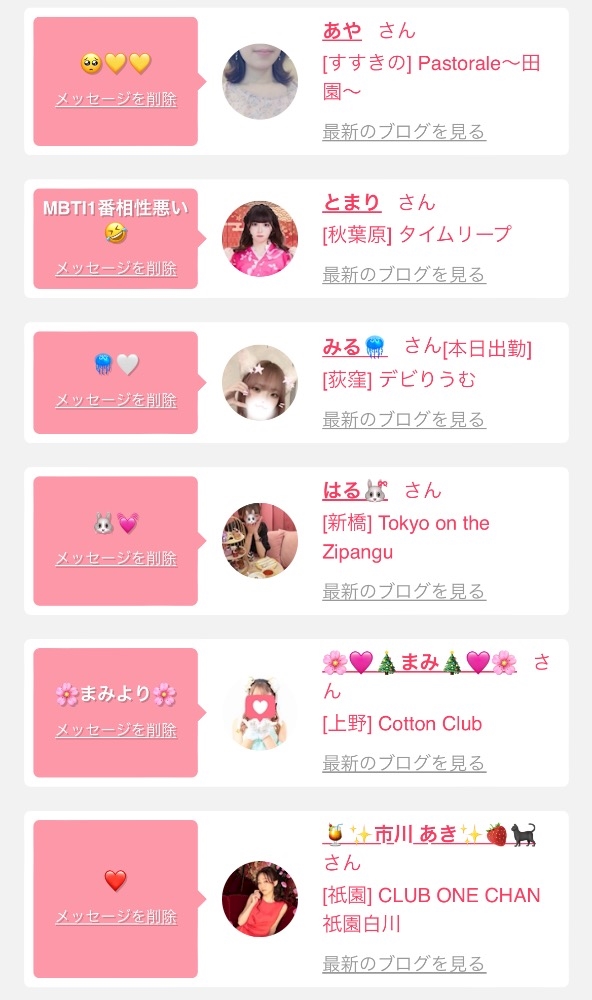Open まみ's profile name link
This screenshot has height=1000, width=592.
pos(420,663)
